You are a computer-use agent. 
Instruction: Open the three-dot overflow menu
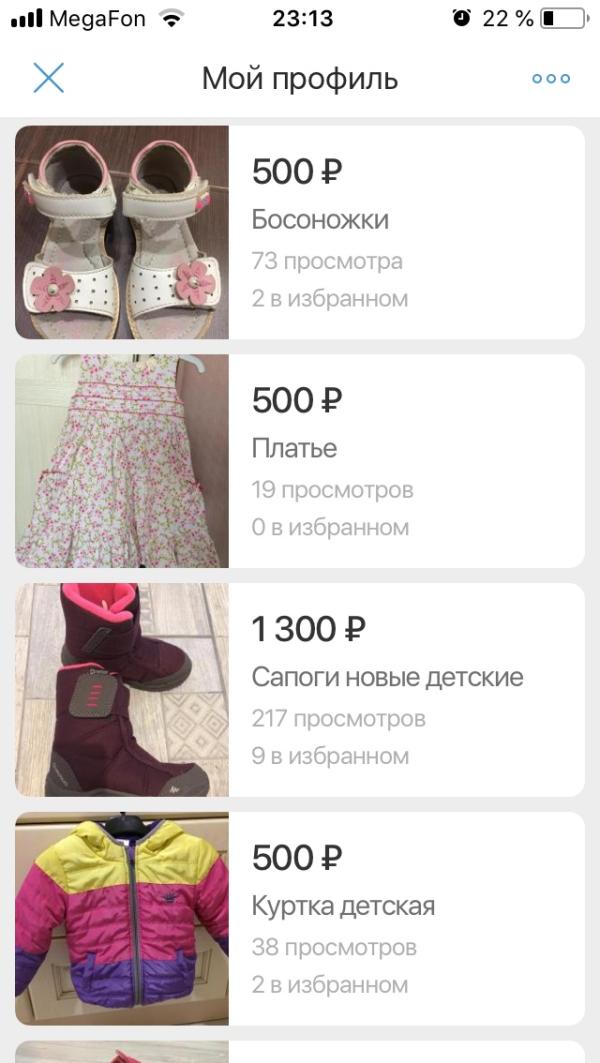[x=551, y=79]
